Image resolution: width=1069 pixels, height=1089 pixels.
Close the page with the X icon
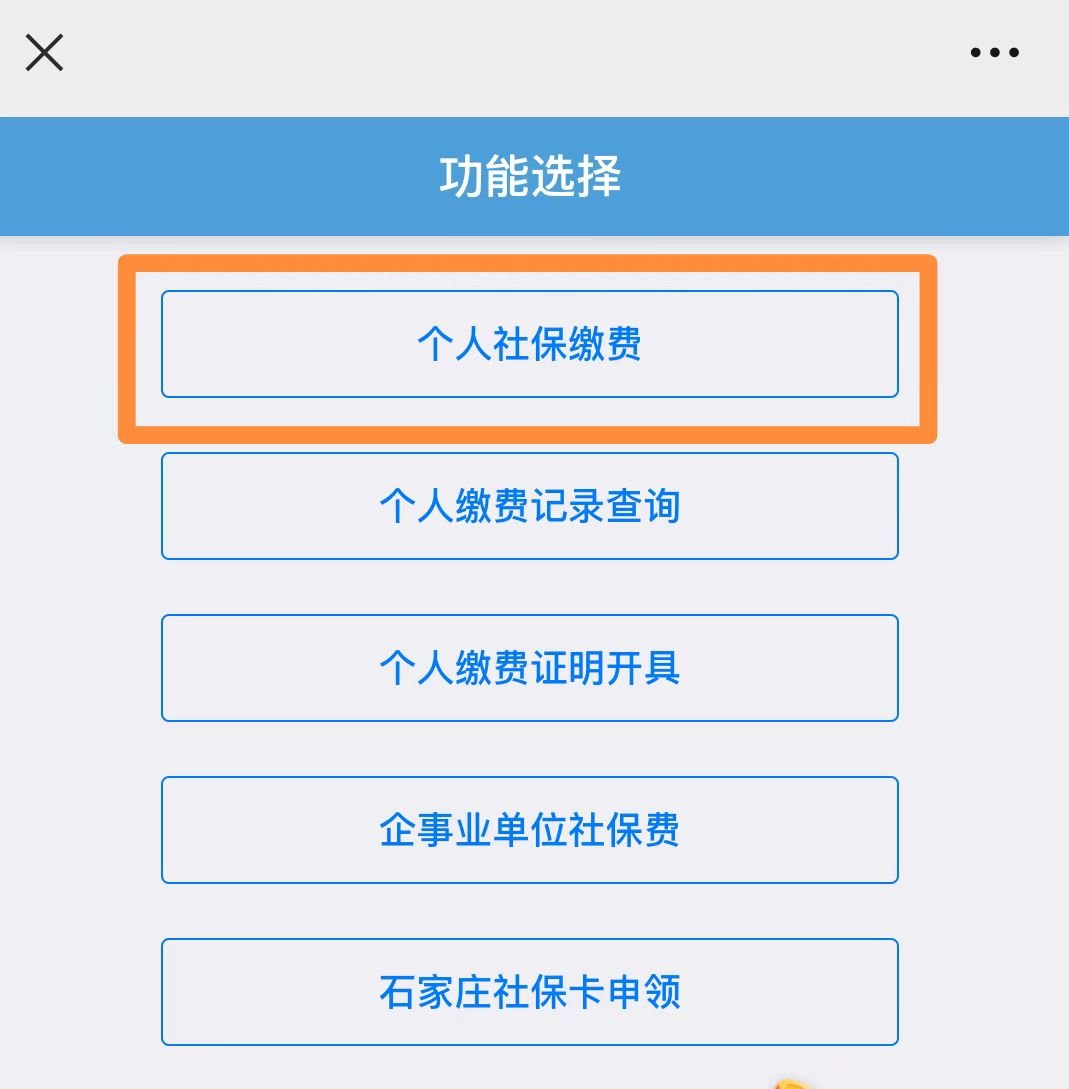tap(44, 53)
